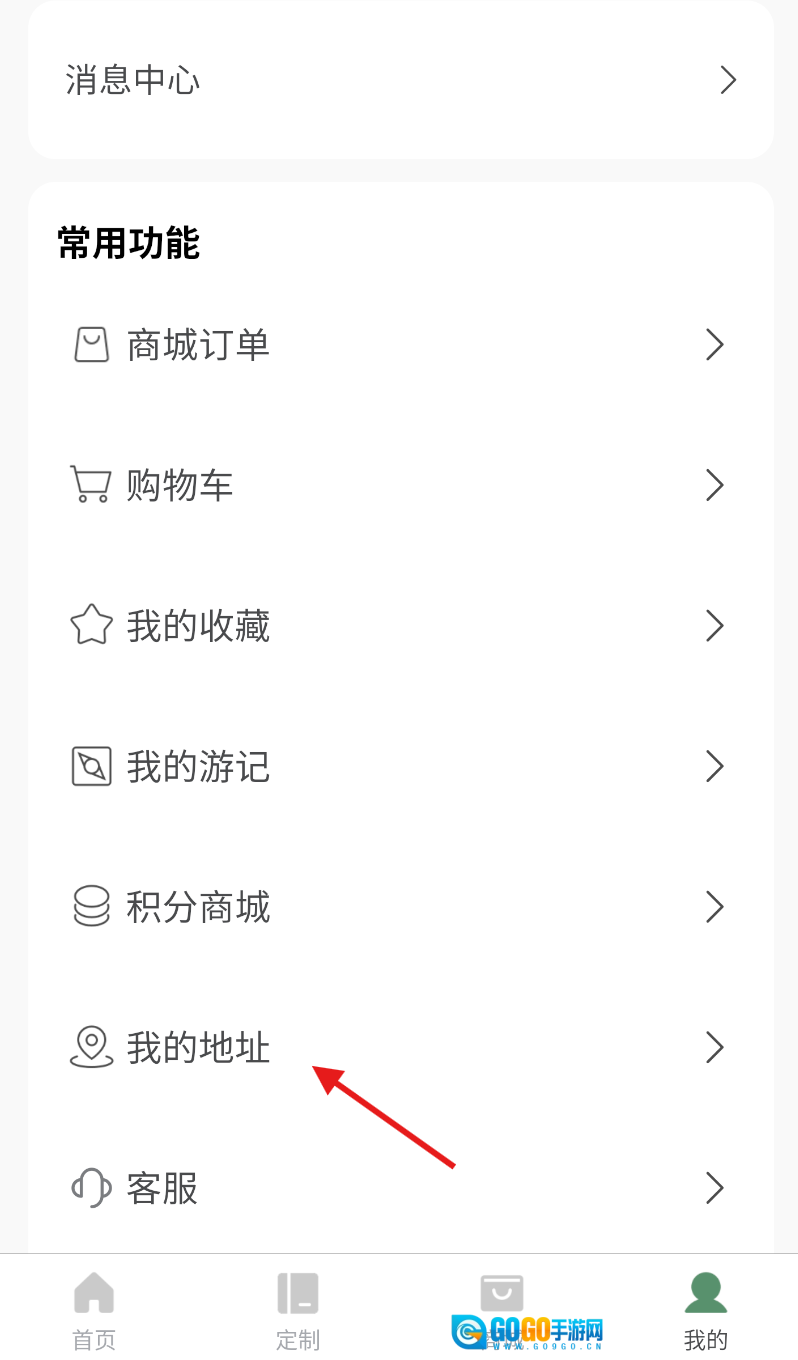
Task: Switch to the 首页 tab
Action: pos(94,1310)
